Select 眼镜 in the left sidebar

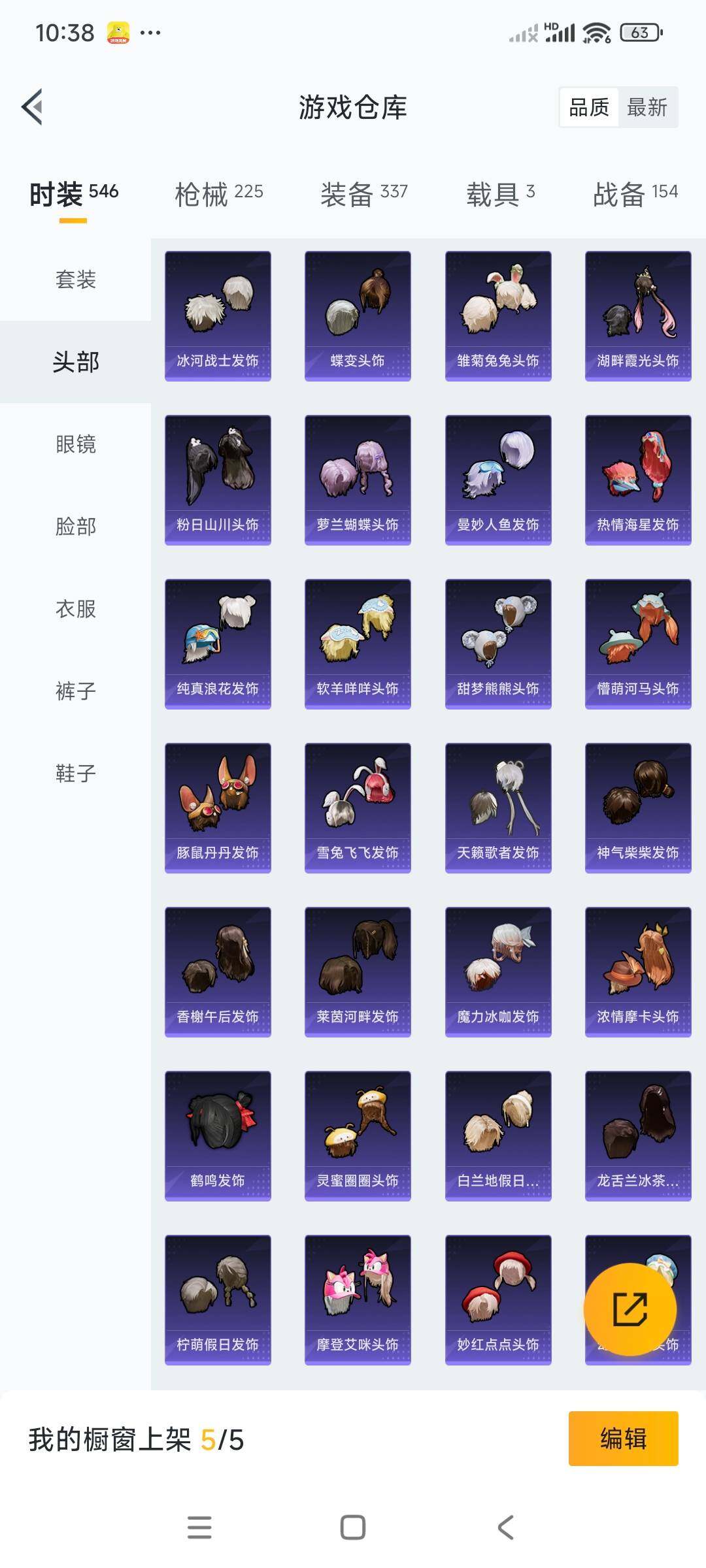[x=75, y=444]
